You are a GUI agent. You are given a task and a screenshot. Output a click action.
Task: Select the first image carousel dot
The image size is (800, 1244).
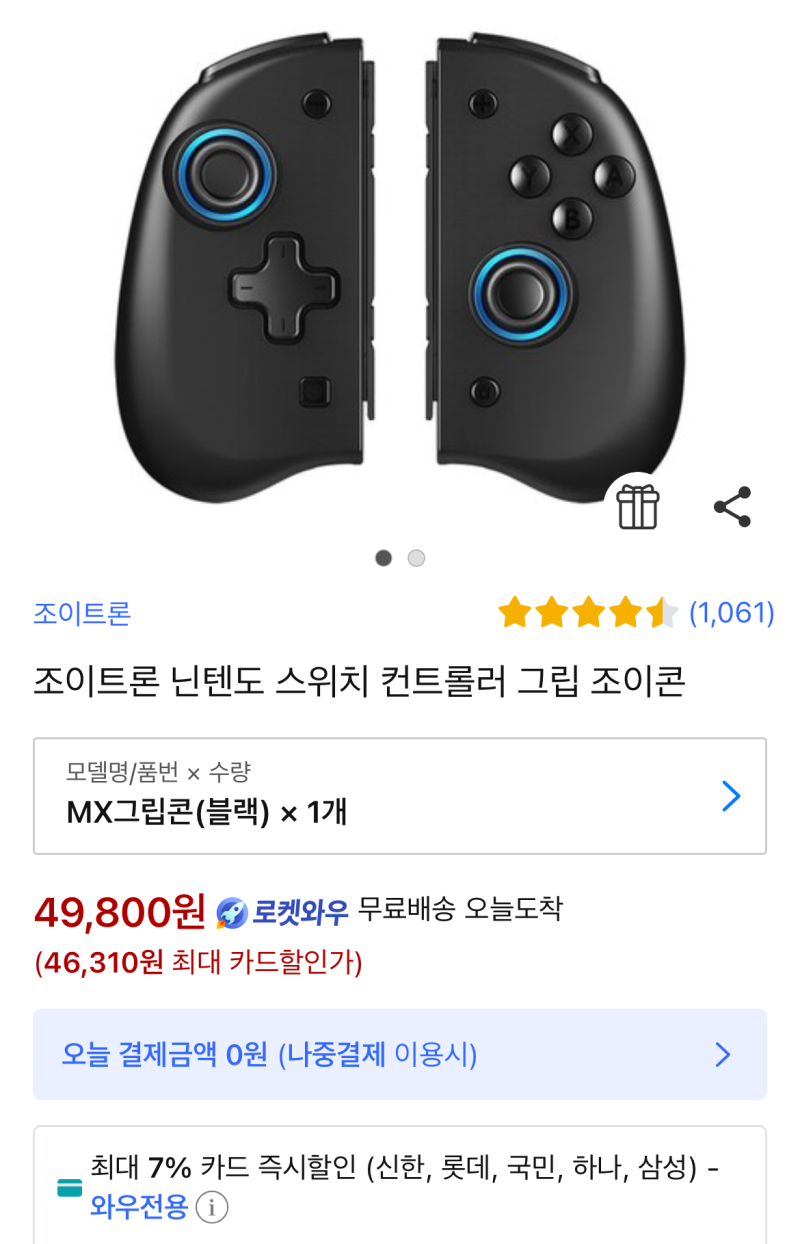coord(383,557)
